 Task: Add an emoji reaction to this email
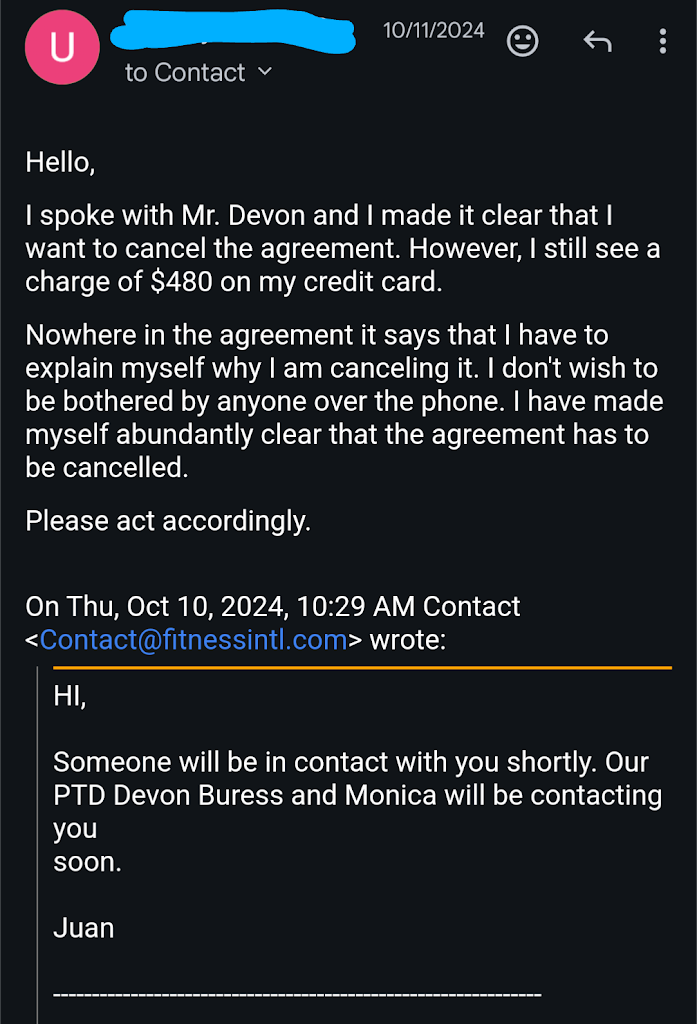(x=523, y=41)
